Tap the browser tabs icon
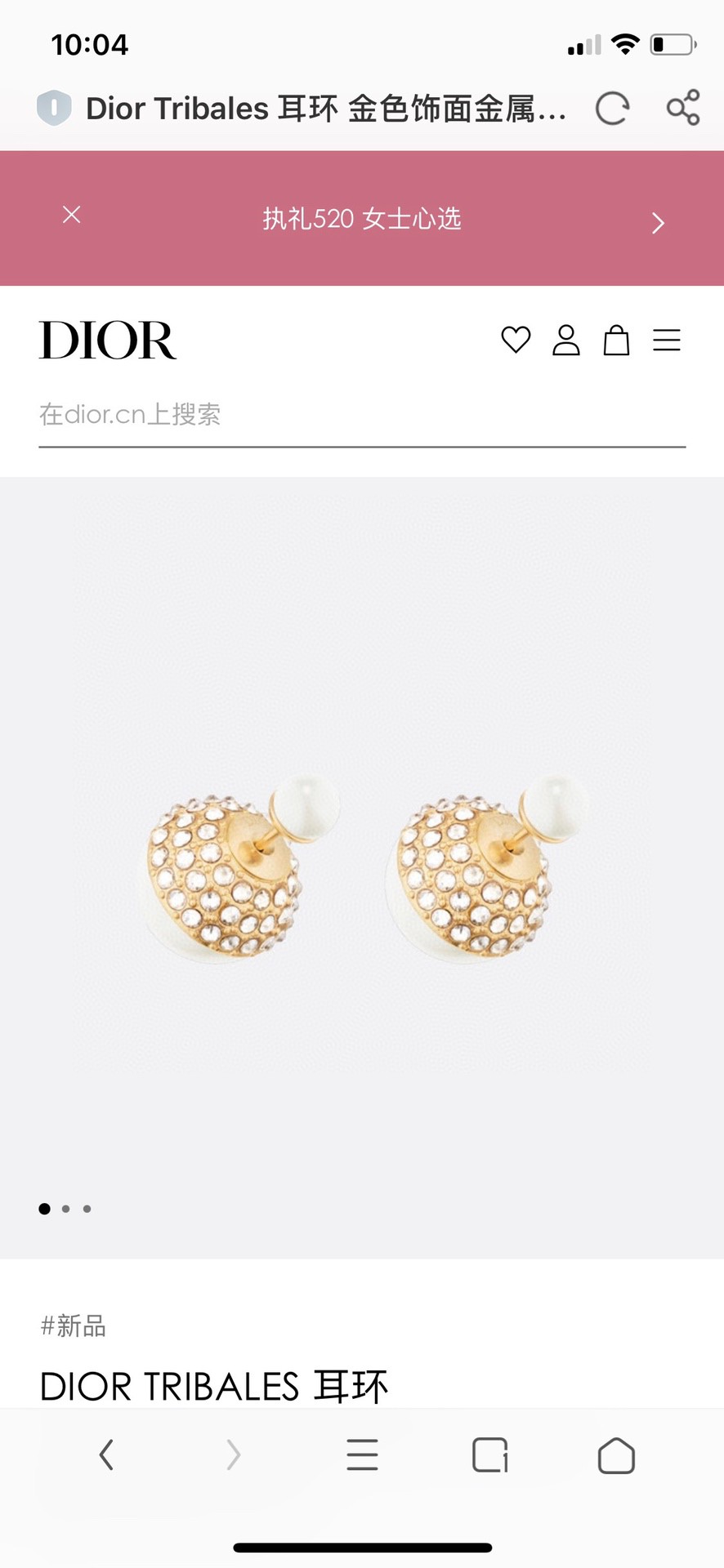This screenshot has height=1568, width=724. coord(489,1454)
